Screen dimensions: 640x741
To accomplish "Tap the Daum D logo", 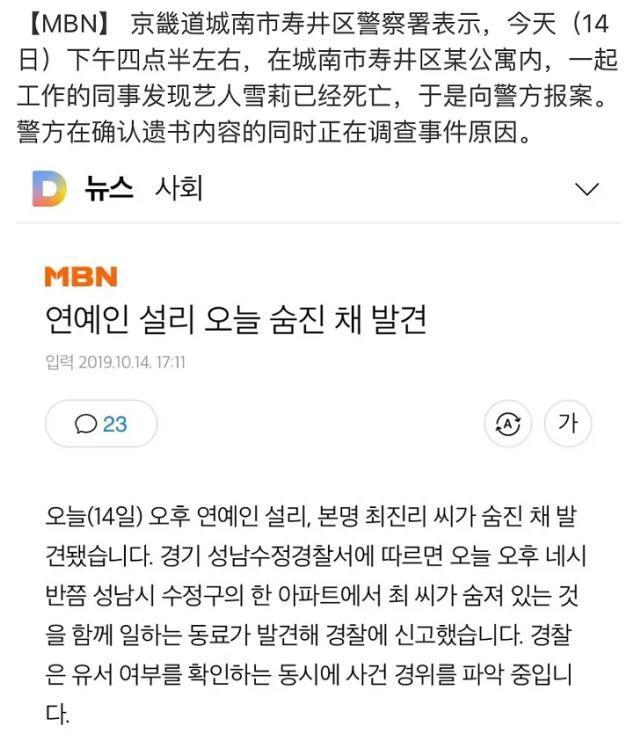I will pos(49,189).
